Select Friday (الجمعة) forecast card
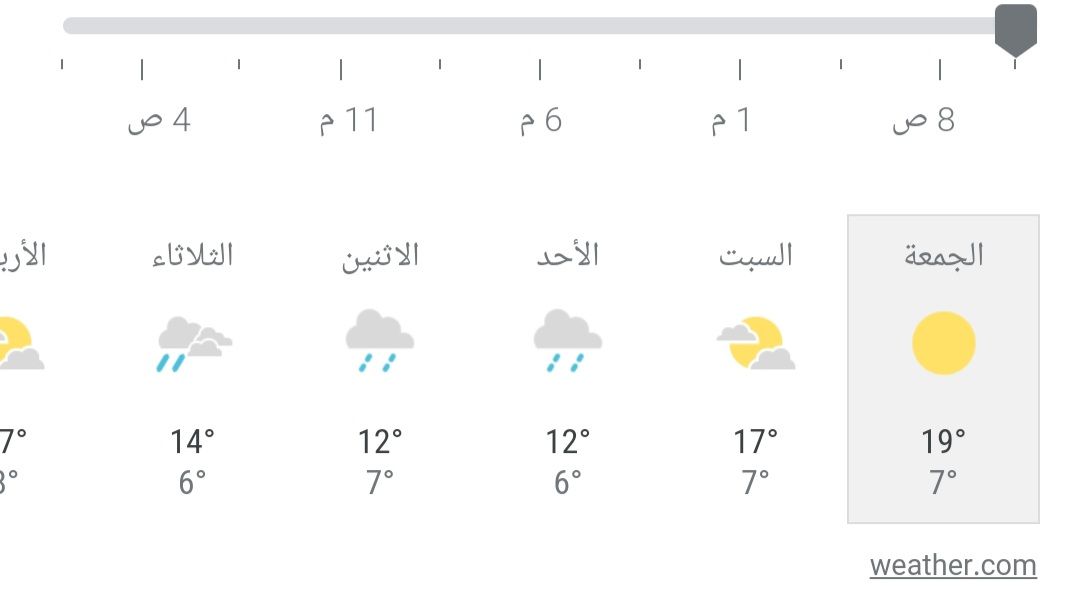 coord(943,368)
